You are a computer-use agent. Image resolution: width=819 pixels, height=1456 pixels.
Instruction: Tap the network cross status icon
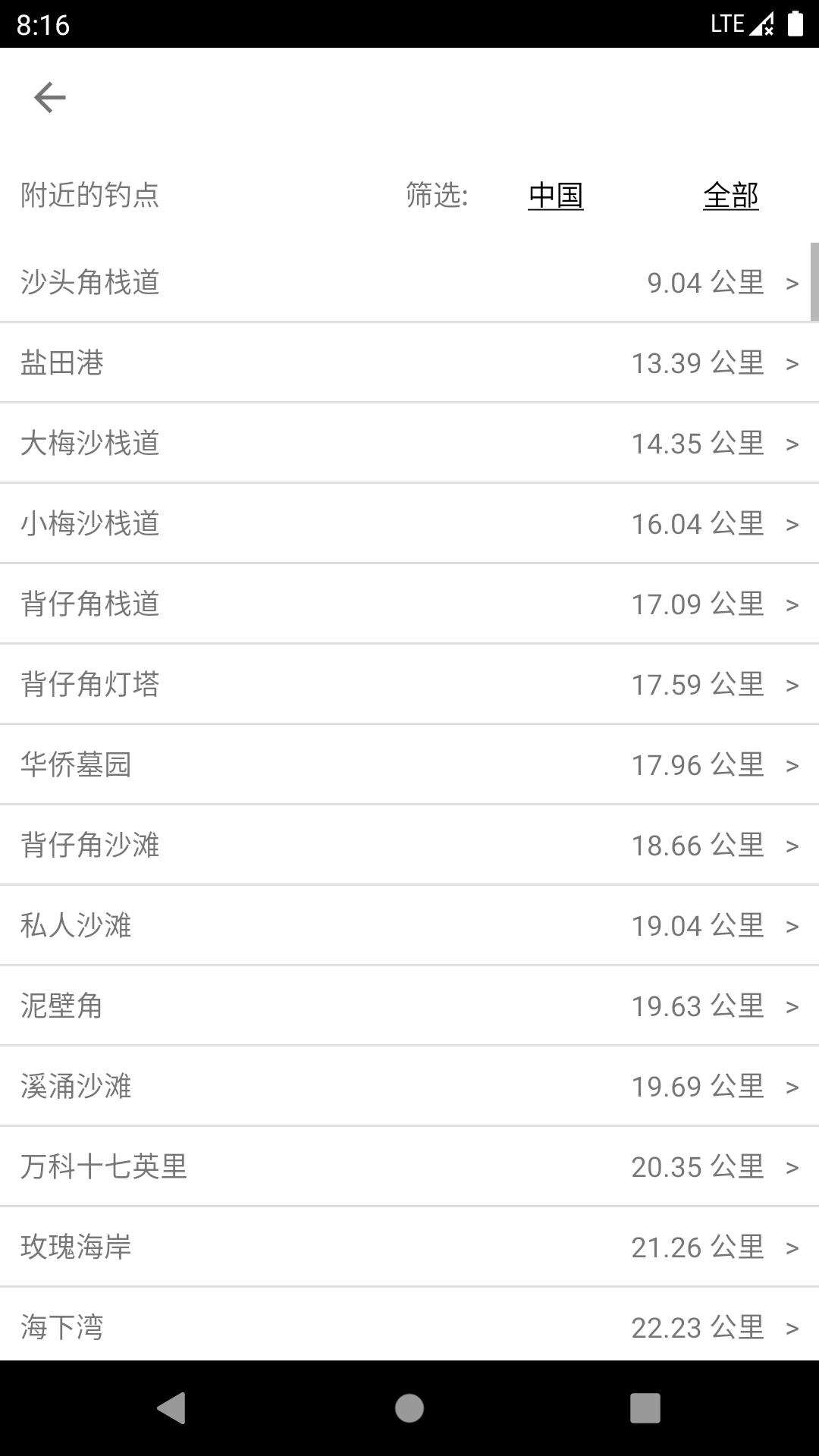pyautogui.click(x=762, y=24)
